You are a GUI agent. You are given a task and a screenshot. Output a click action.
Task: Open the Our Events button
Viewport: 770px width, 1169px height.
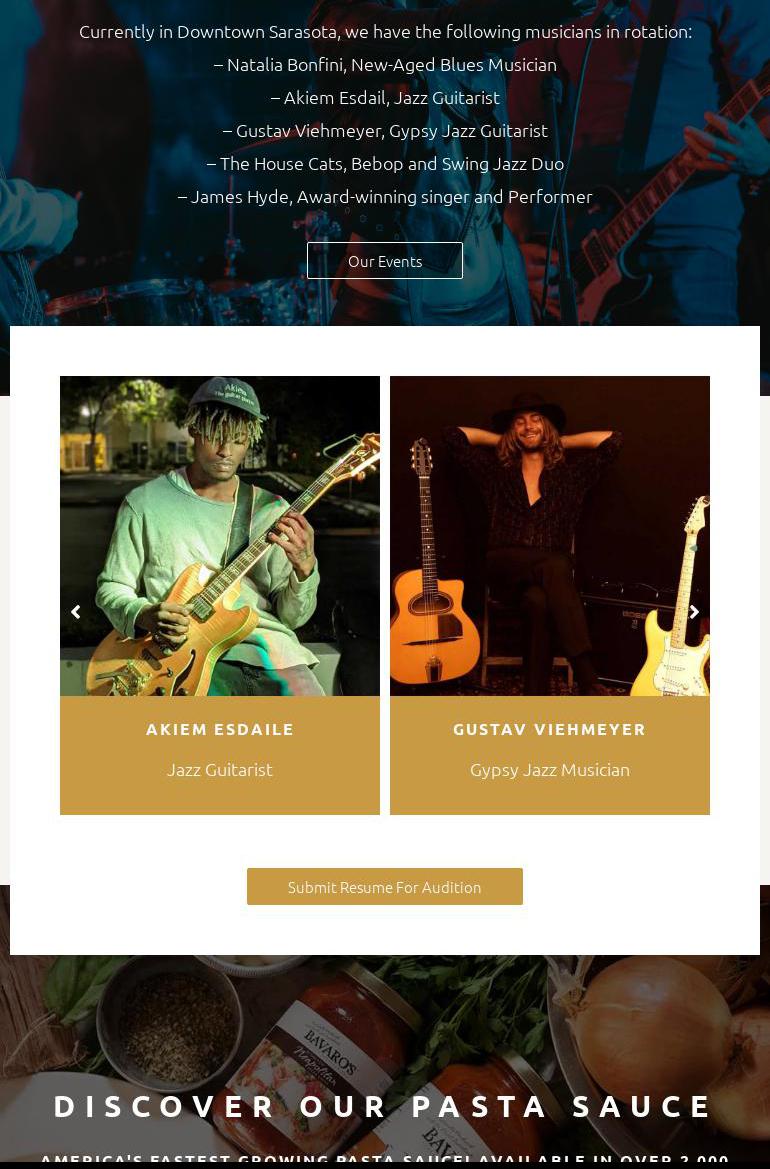pos(385,261)
